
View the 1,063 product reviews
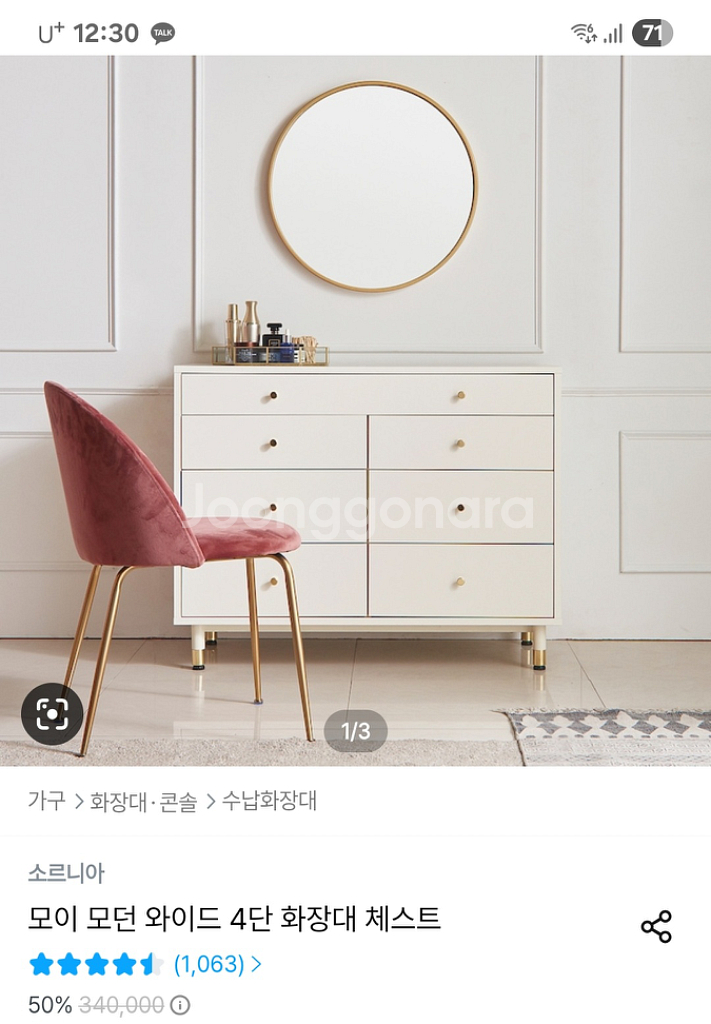click(x=216, y=964)
